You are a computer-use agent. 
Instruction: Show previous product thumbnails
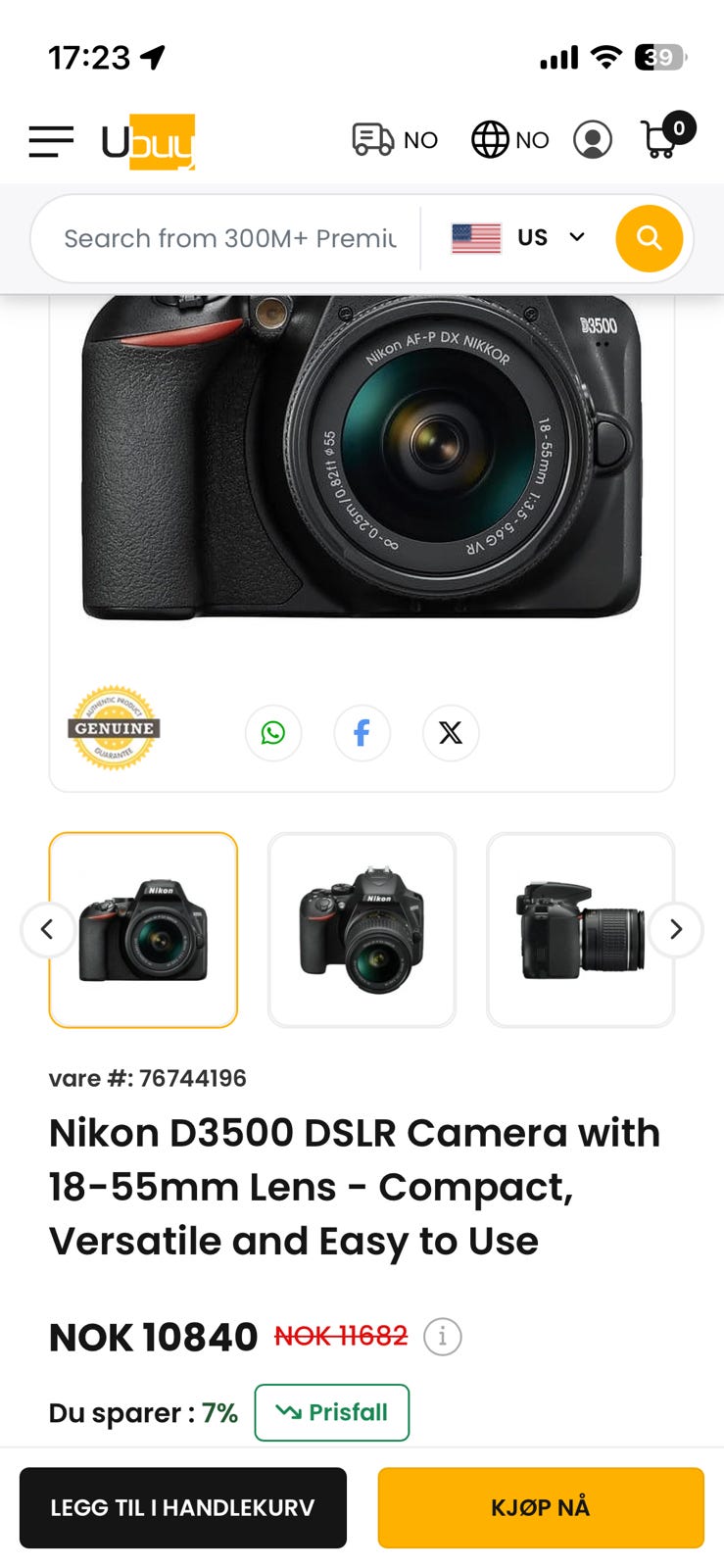pos(47,929)
